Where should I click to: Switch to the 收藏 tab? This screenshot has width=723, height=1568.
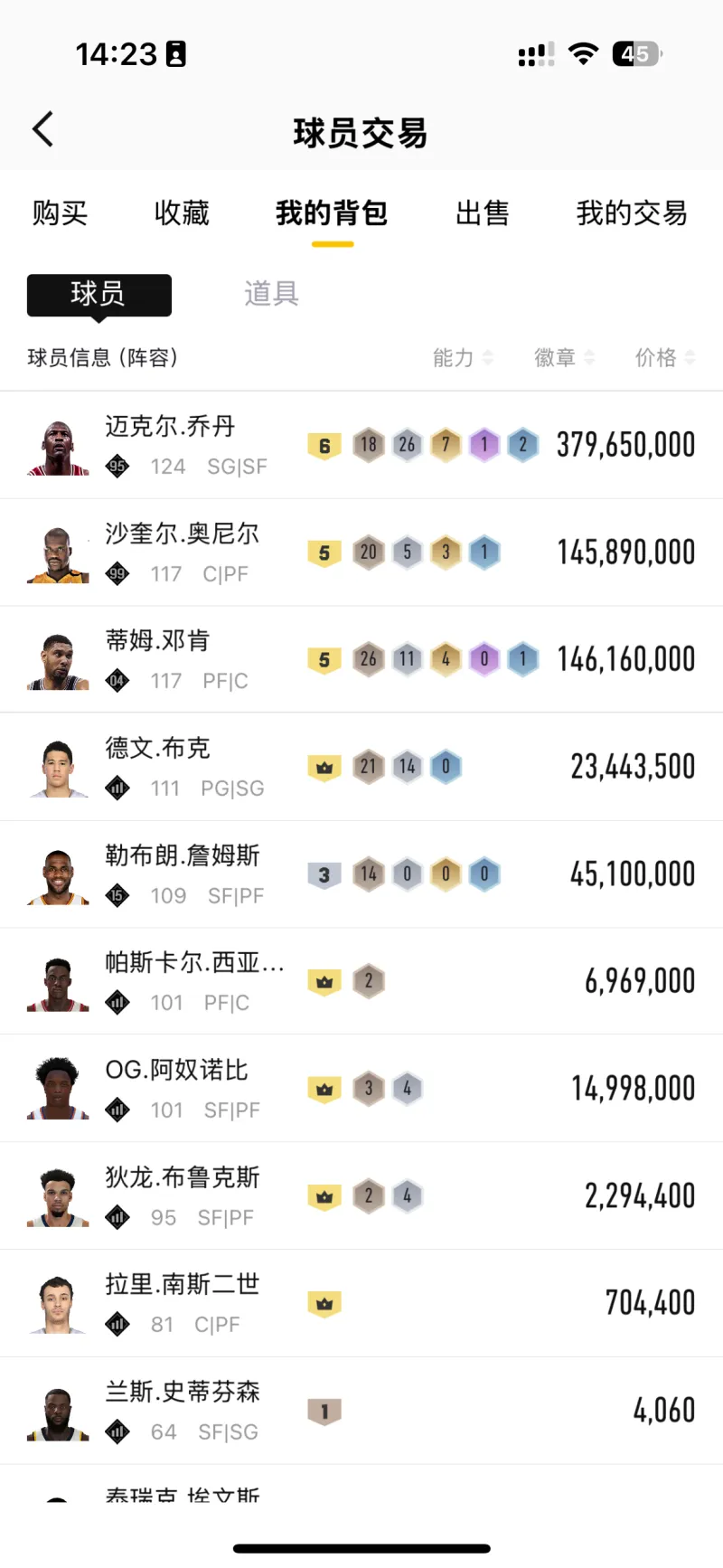click(x=182, y=213)
